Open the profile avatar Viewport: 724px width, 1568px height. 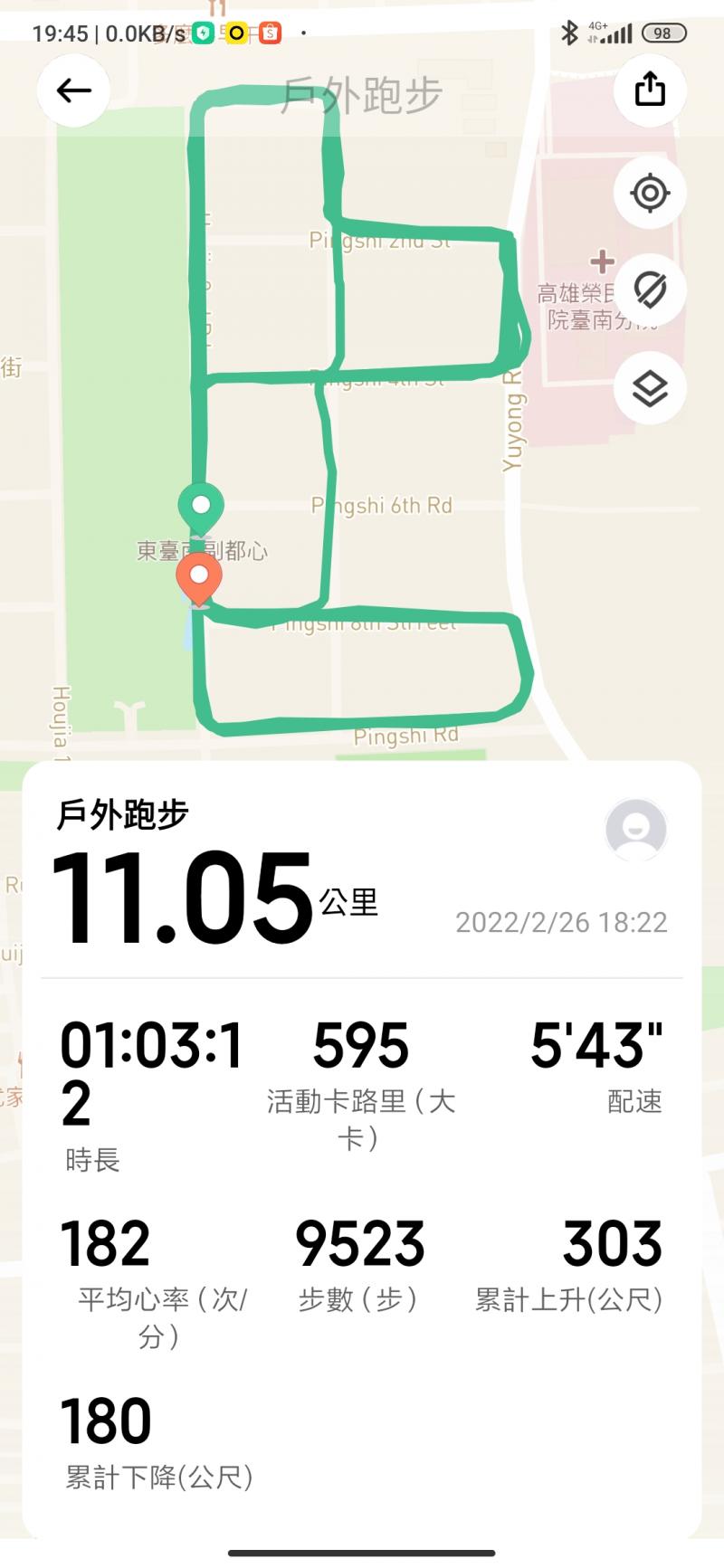click(636, 829)
